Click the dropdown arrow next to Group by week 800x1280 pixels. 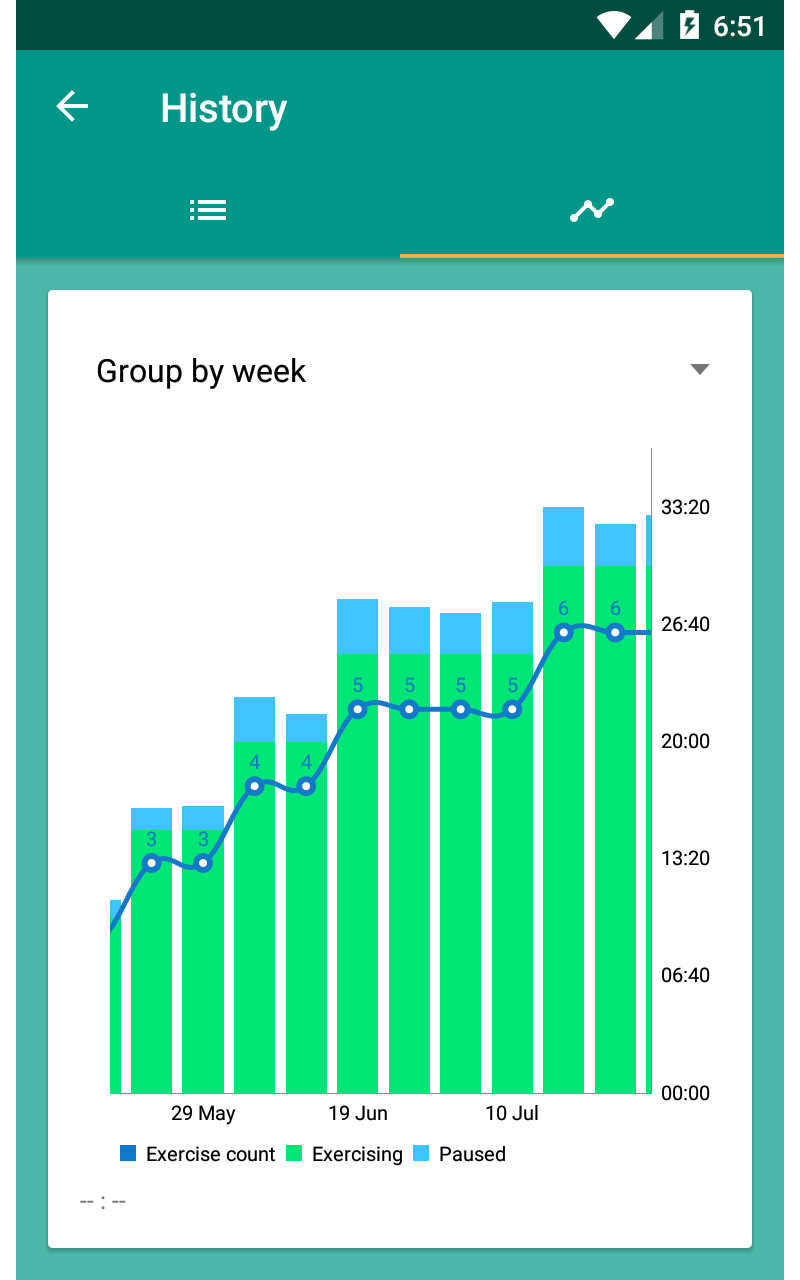click(700, 369)
